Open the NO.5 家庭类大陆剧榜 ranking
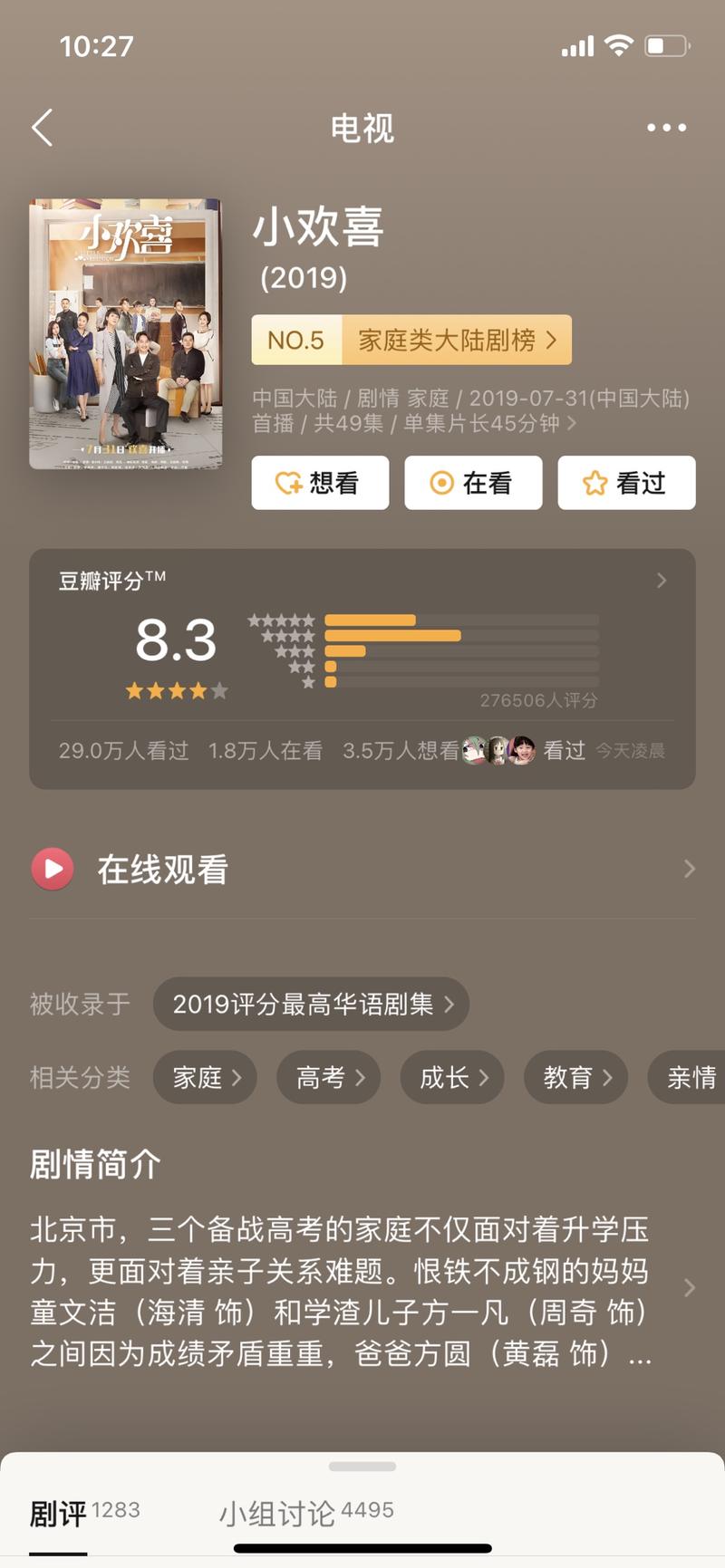The height and width of the screenshot is (1568, 725). [411, 341]
